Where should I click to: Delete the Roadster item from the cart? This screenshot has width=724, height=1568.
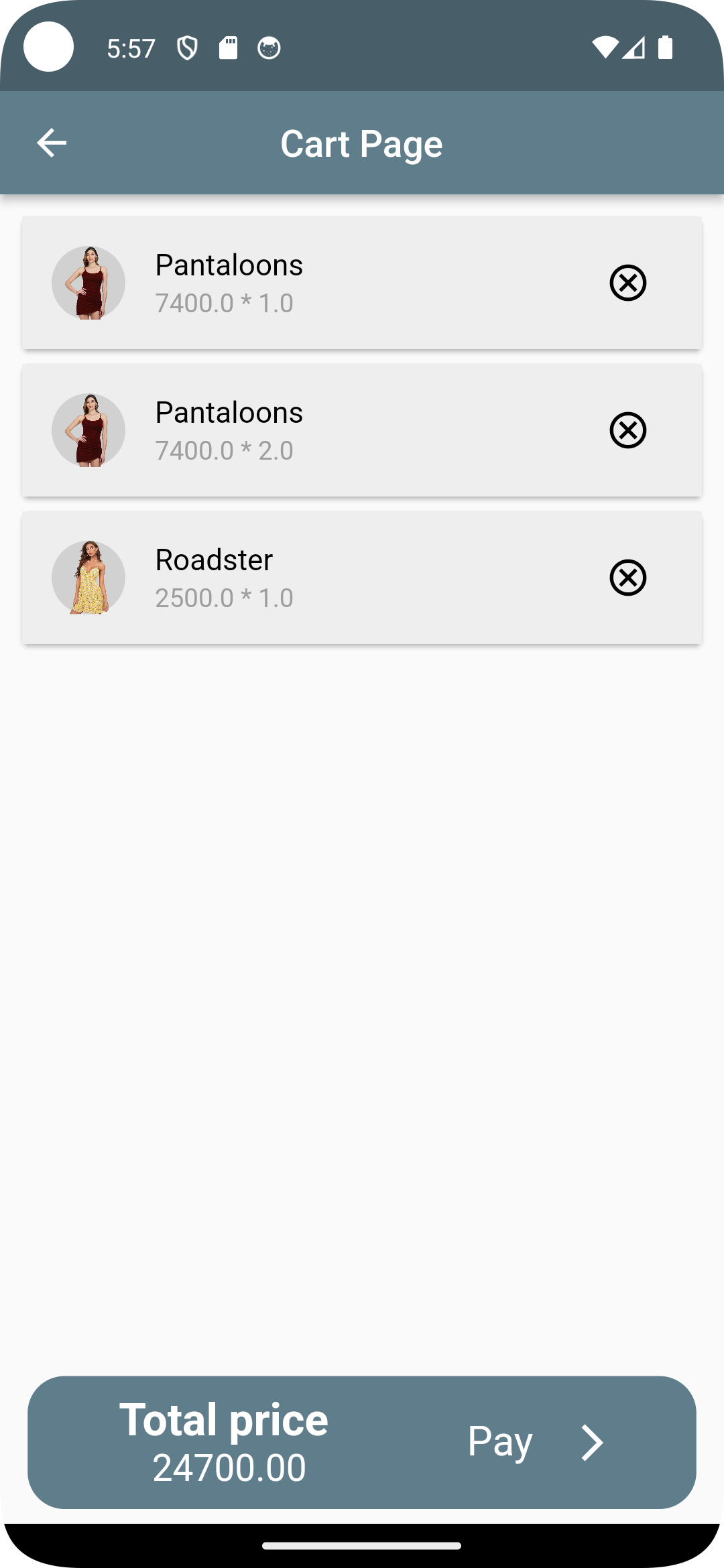(x=627, y=578)
